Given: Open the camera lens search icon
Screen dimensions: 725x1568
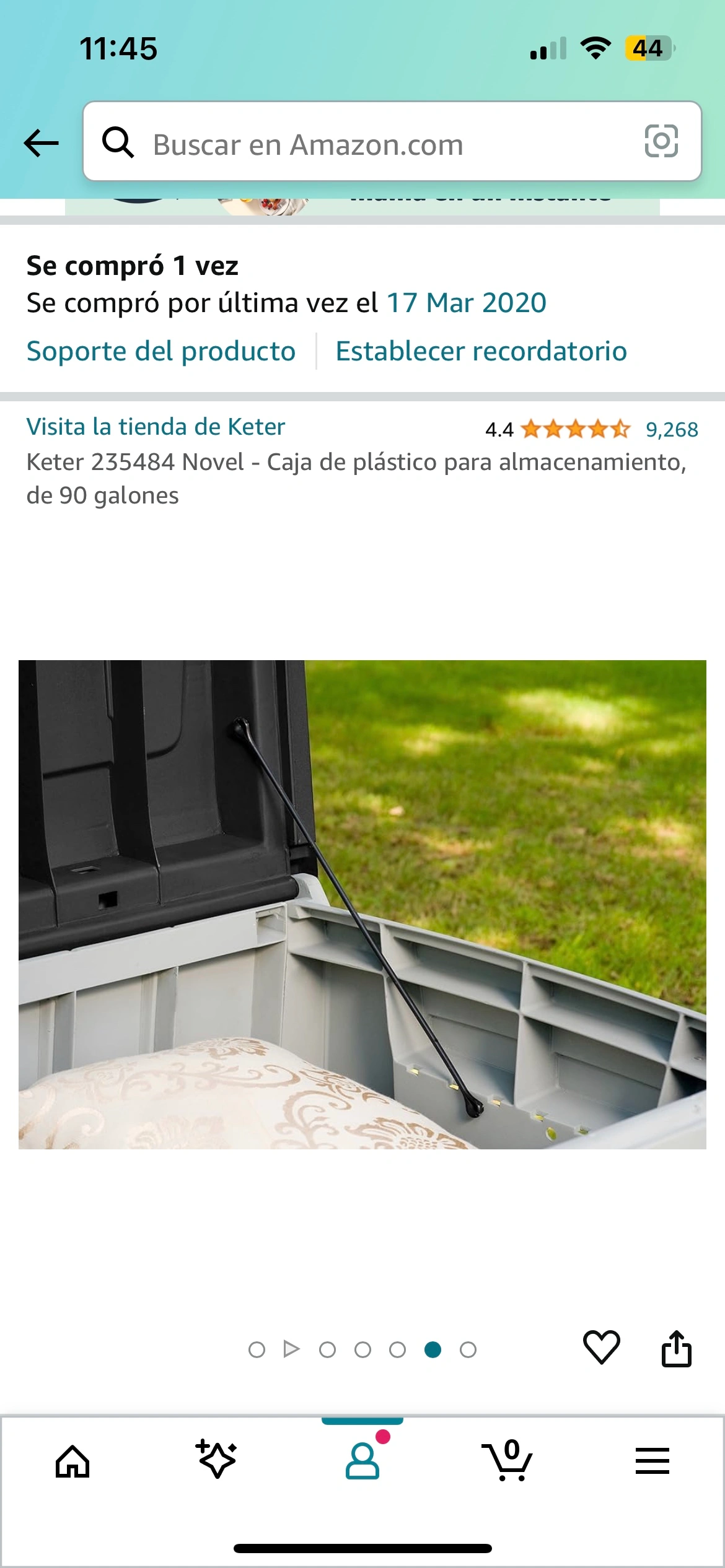Looking at the screenshot, I should coord(661,142).
